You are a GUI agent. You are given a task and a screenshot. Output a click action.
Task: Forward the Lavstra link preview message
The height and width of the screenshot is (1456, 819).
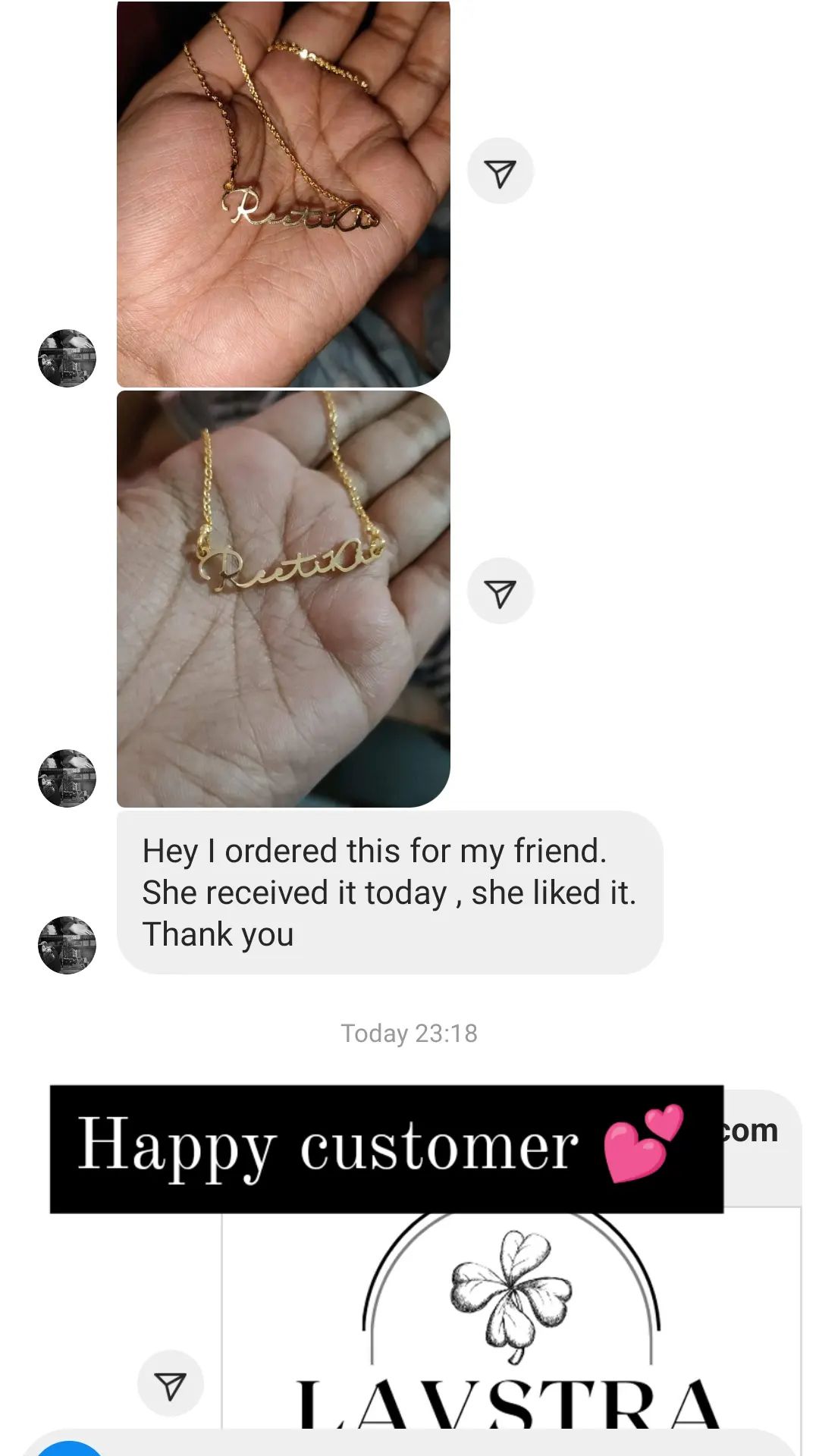(x=171, y=1383)
